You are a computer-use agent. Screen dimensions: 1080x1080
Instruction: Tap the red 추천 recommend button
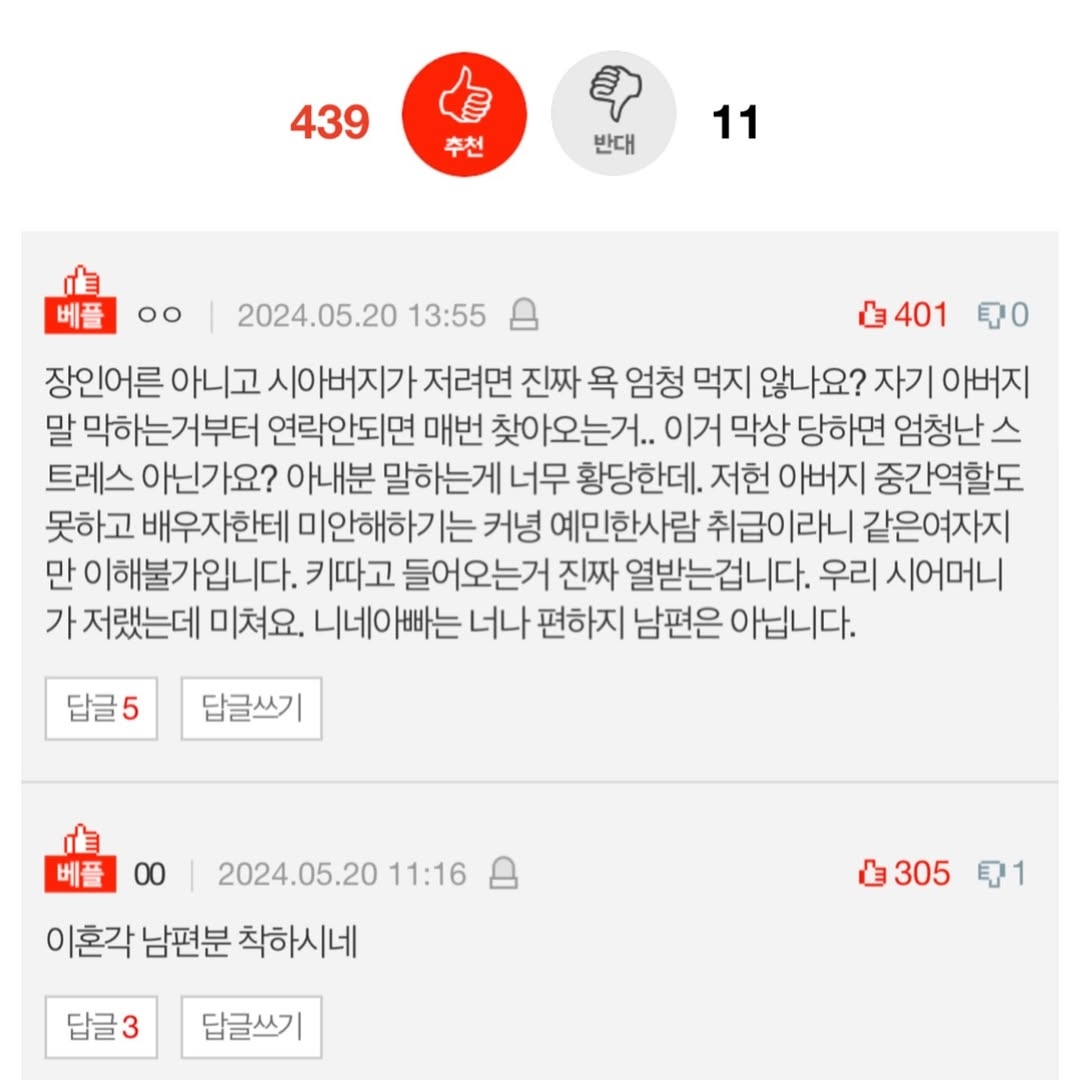[463, 114]
